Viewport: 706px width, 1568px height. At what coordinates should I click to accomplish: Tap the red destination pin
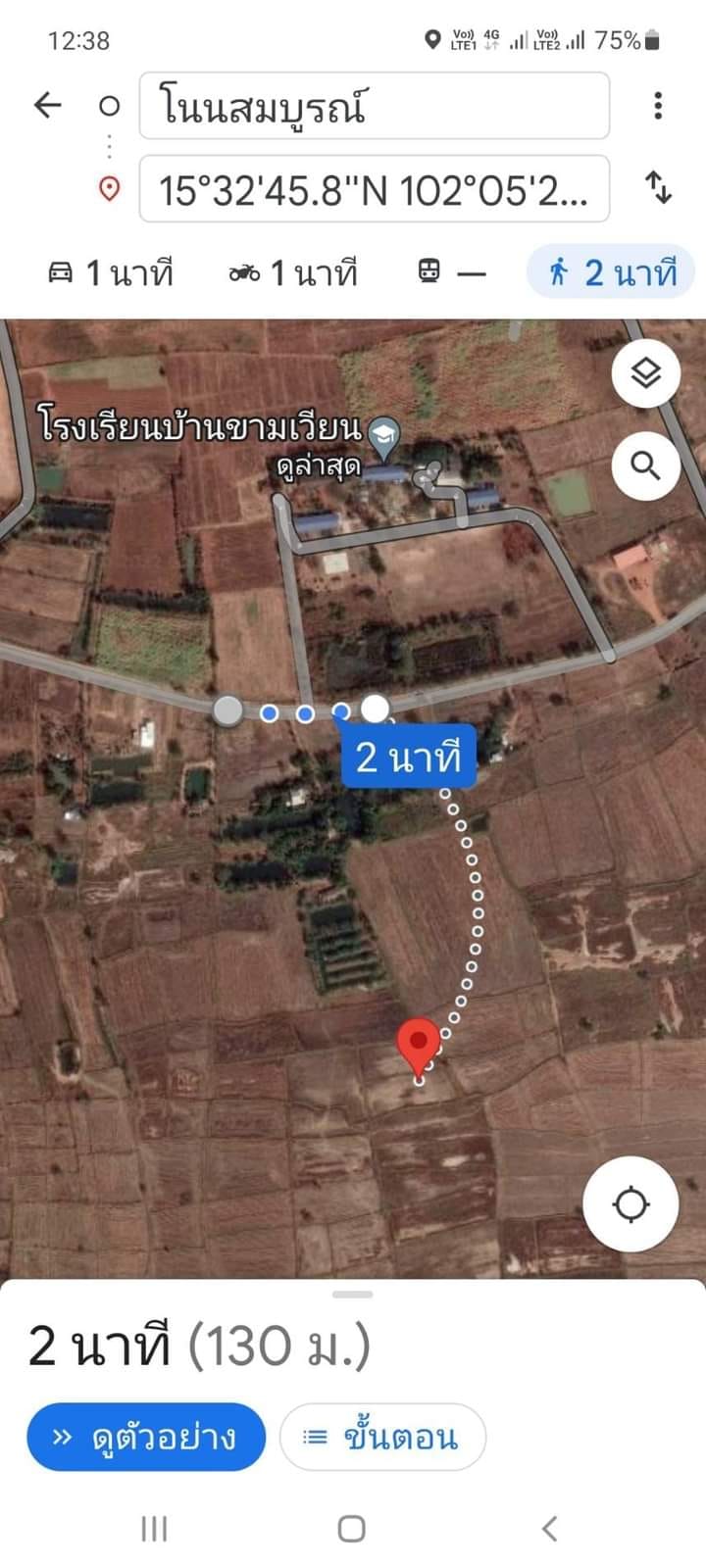click(x=421, y=1049)
